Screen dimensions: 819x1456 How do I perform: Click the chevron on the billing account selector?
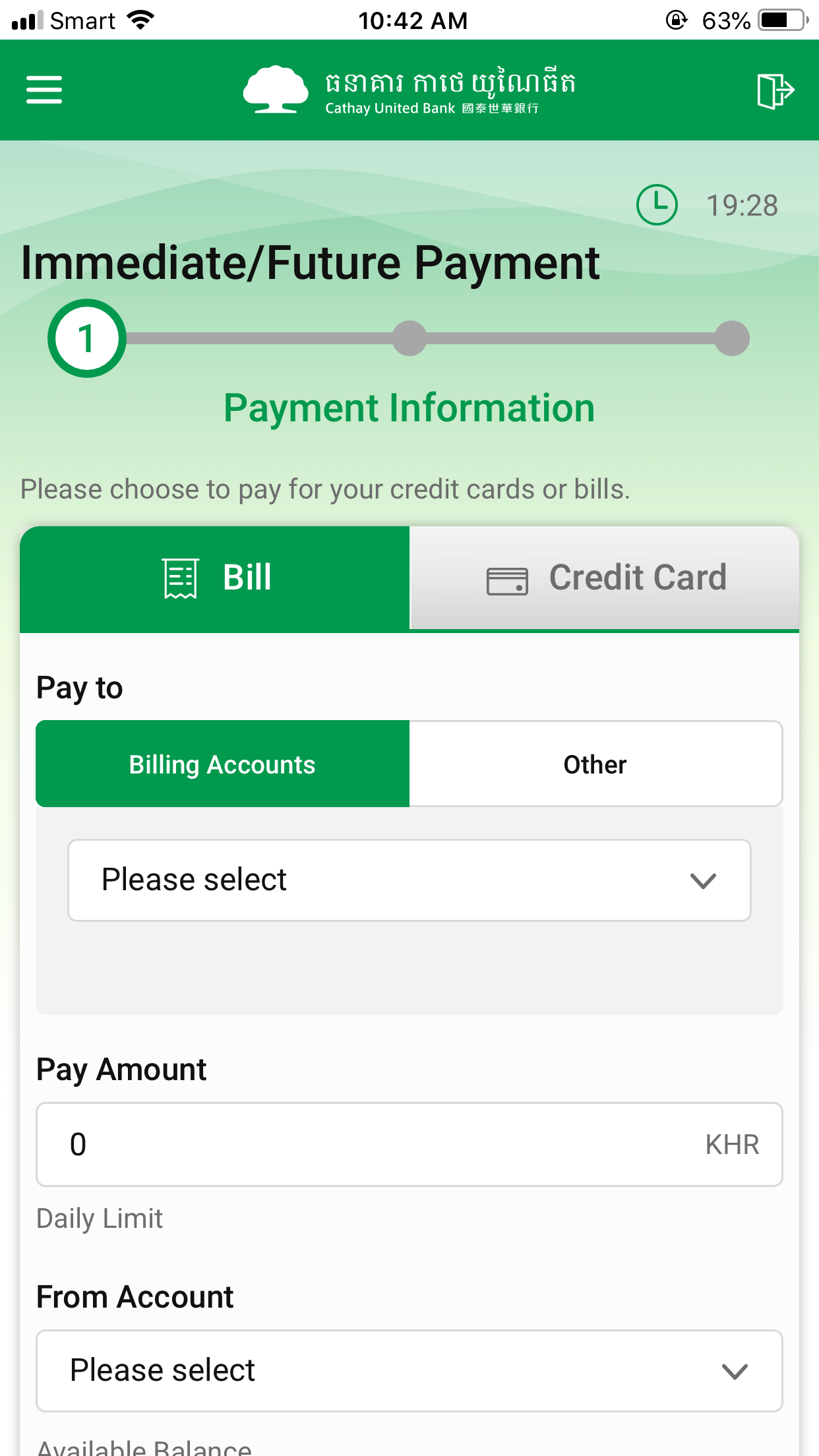(x=703, y=880)
